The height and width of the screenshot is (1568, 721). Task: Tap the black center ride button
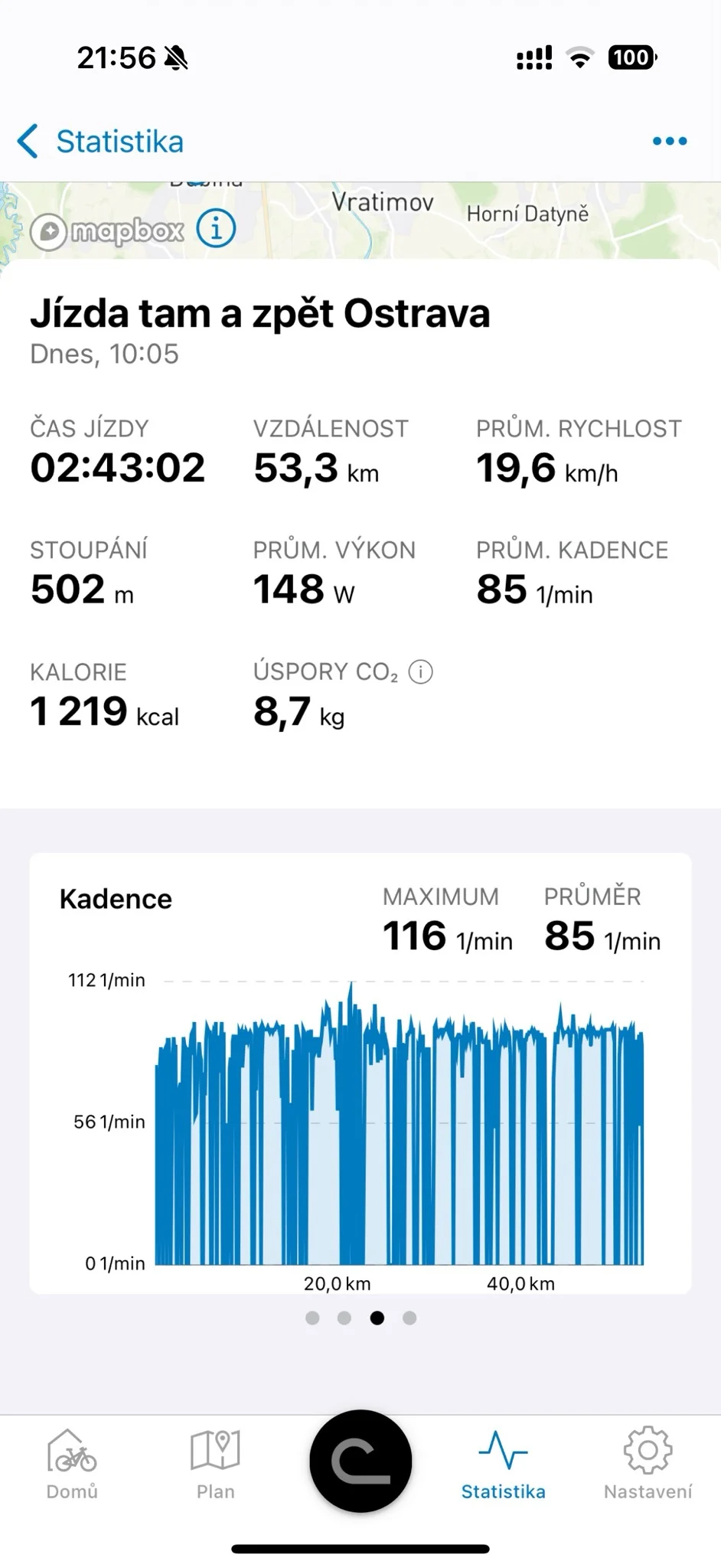coord(360,1461)
